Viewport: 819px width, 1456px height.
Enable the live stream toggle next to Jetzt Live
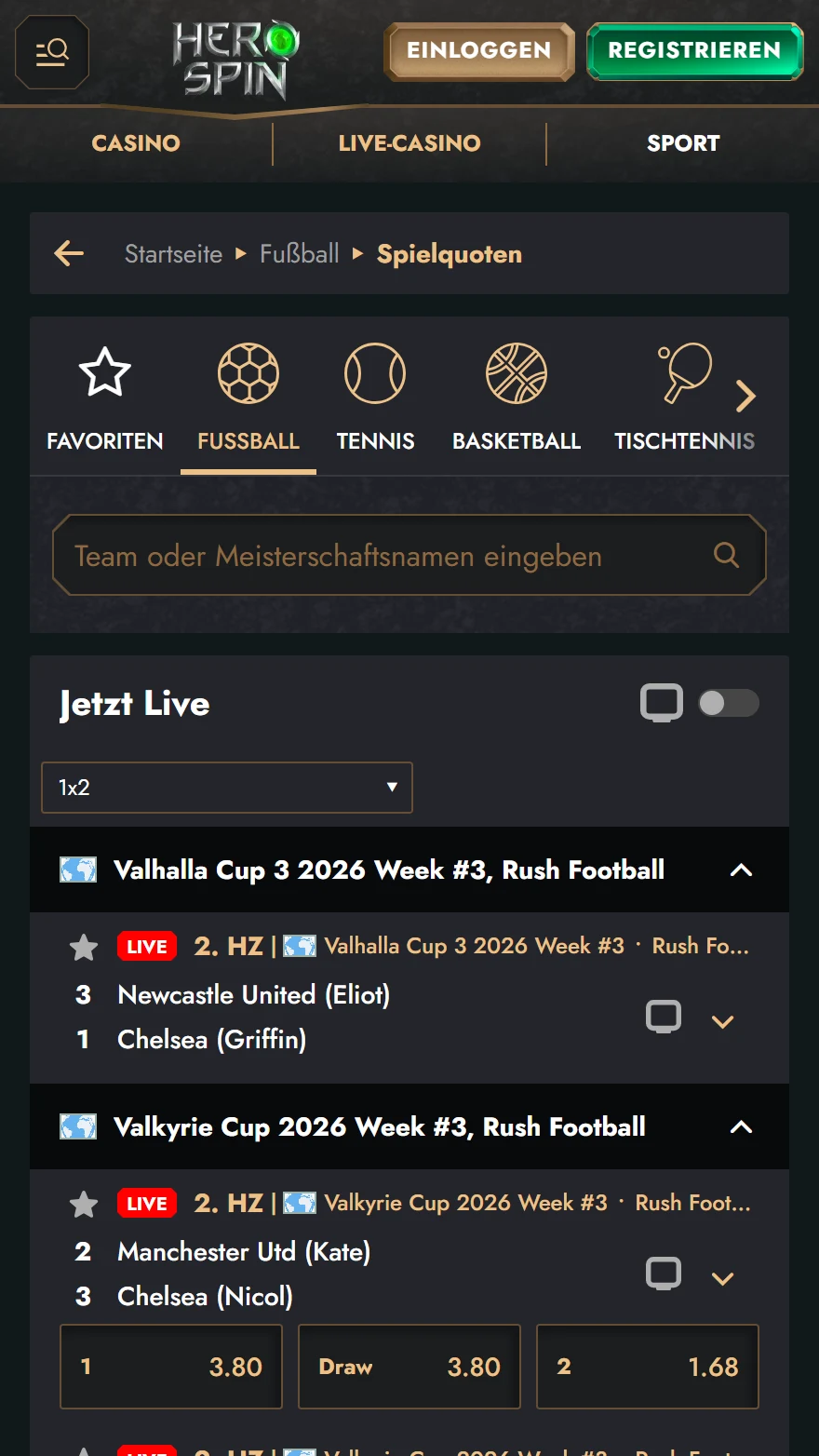coord(729,703)
